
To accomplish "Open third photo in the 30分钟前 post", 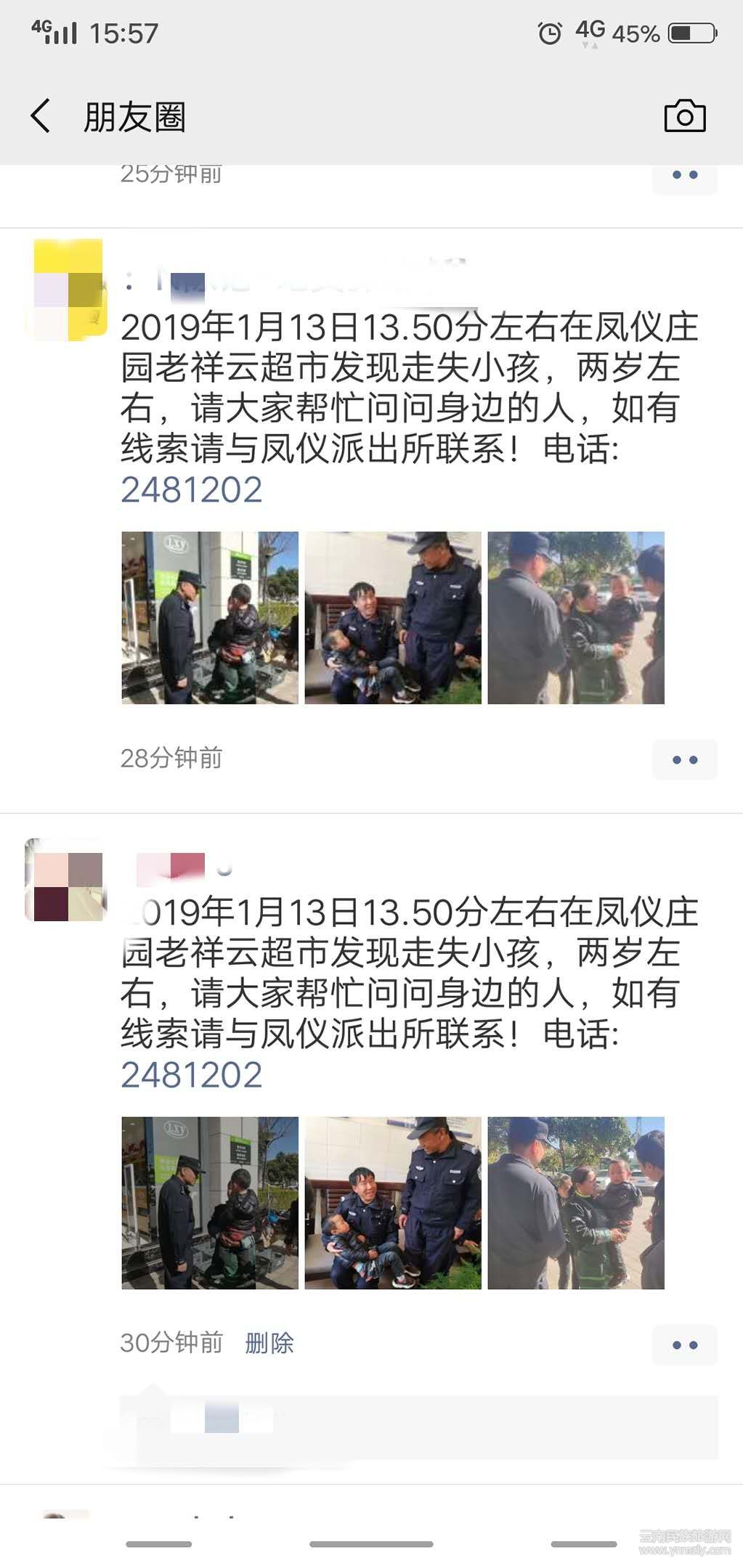I will 576,1203.
